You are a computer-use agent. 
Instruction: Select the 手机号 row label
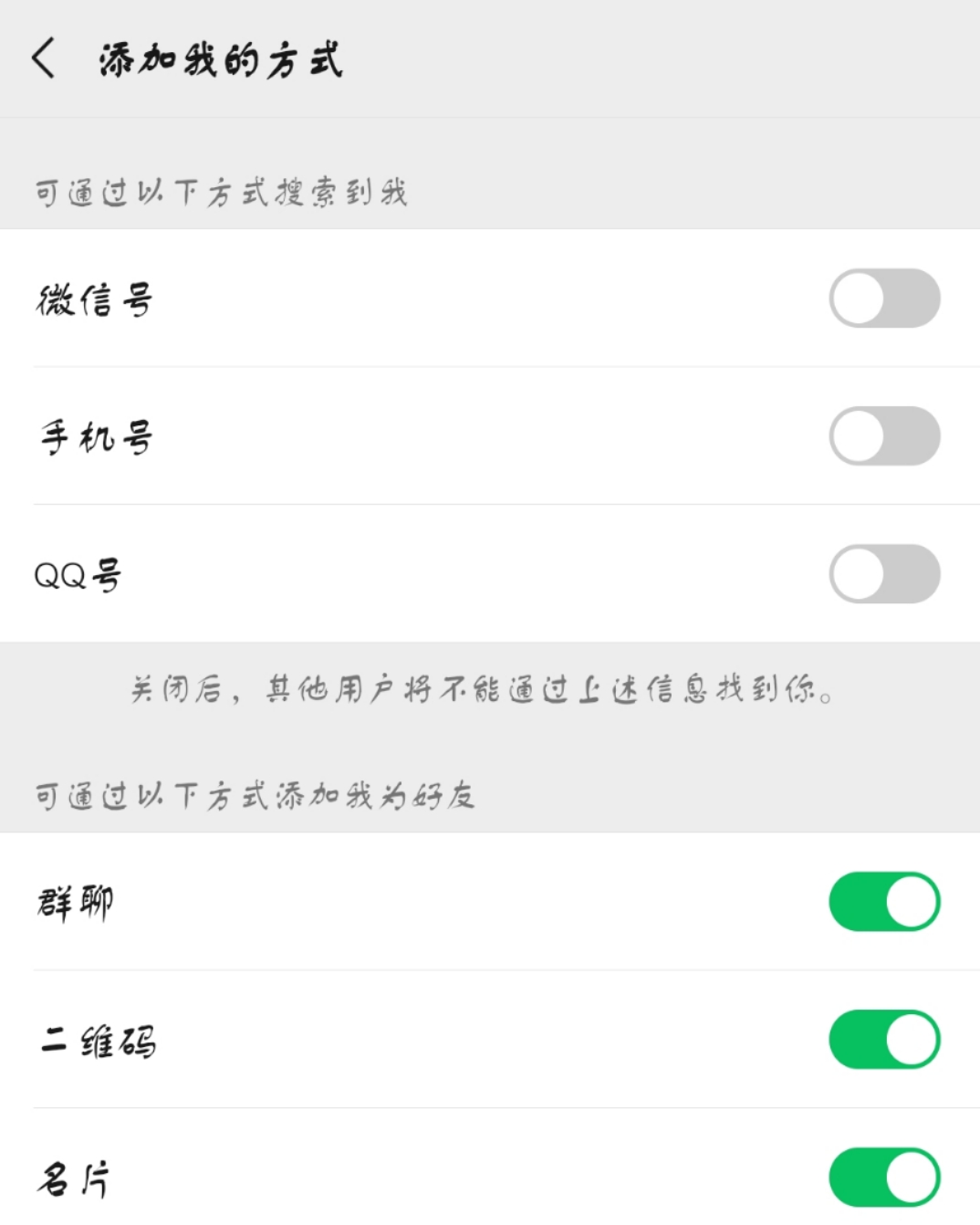click(94, 437)
